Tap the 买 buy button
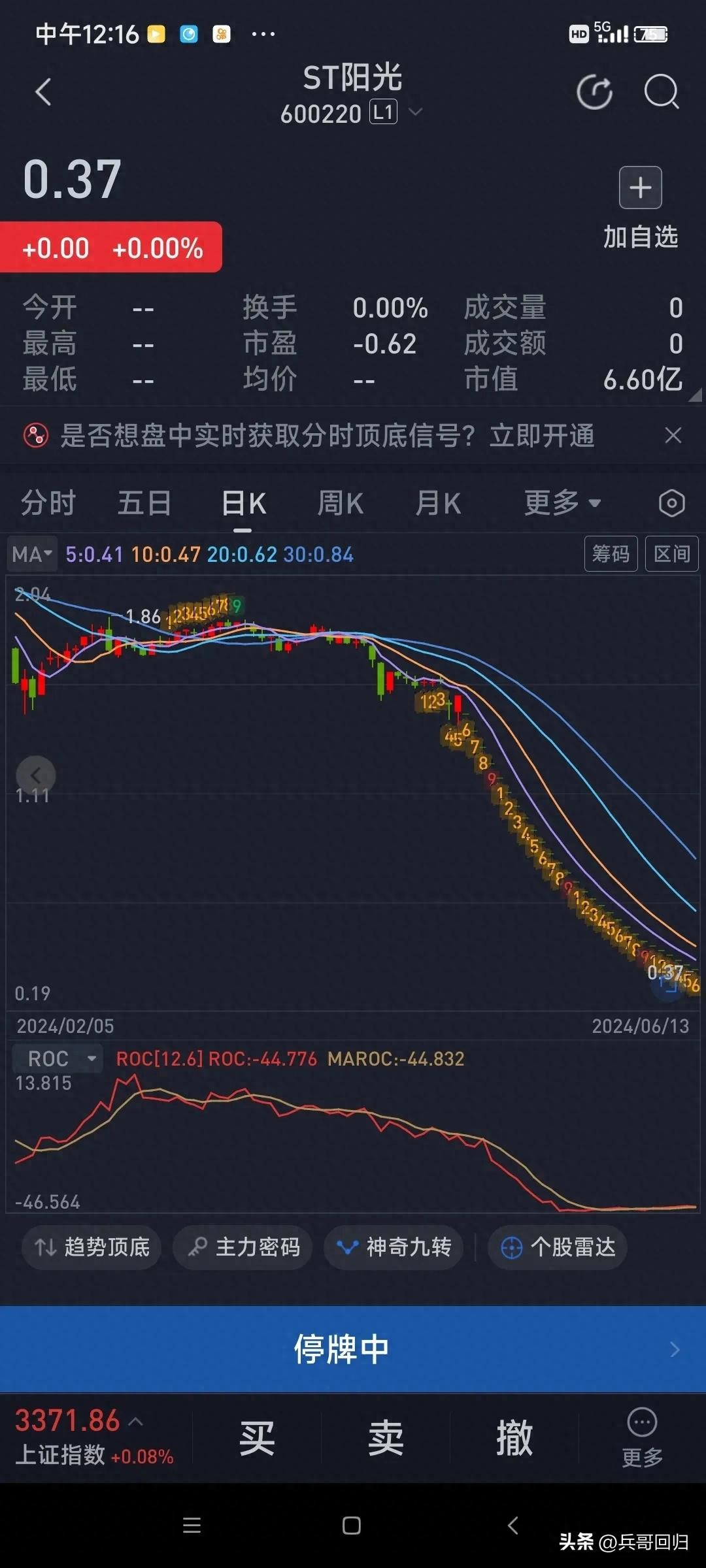This screenshot has width=706, height=1568. (256, 1438)
